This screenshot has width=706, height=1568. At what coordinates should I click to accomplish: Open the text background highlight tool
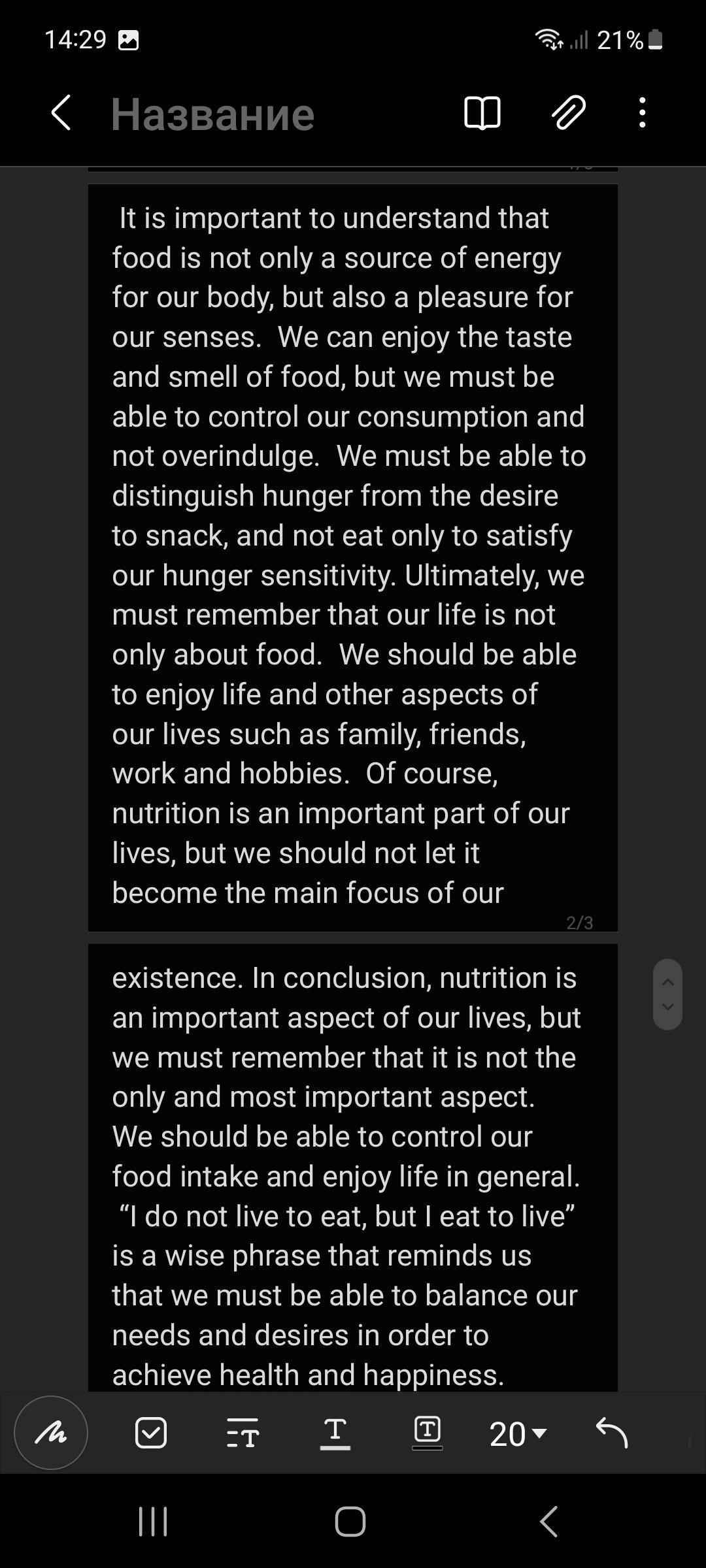tap(428, 1433)
